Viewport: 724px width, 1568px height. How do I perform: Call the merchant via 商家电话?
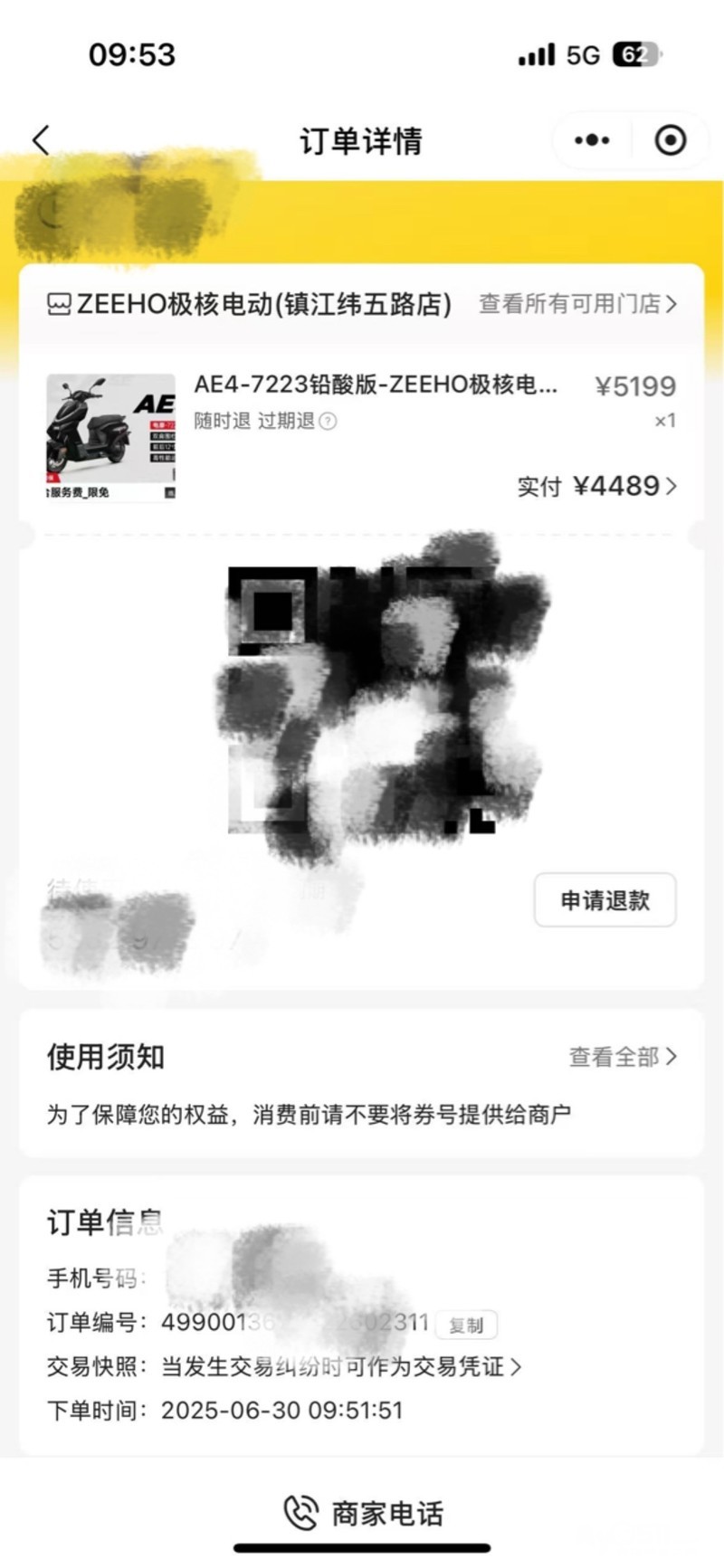(x=363, y=1513)
